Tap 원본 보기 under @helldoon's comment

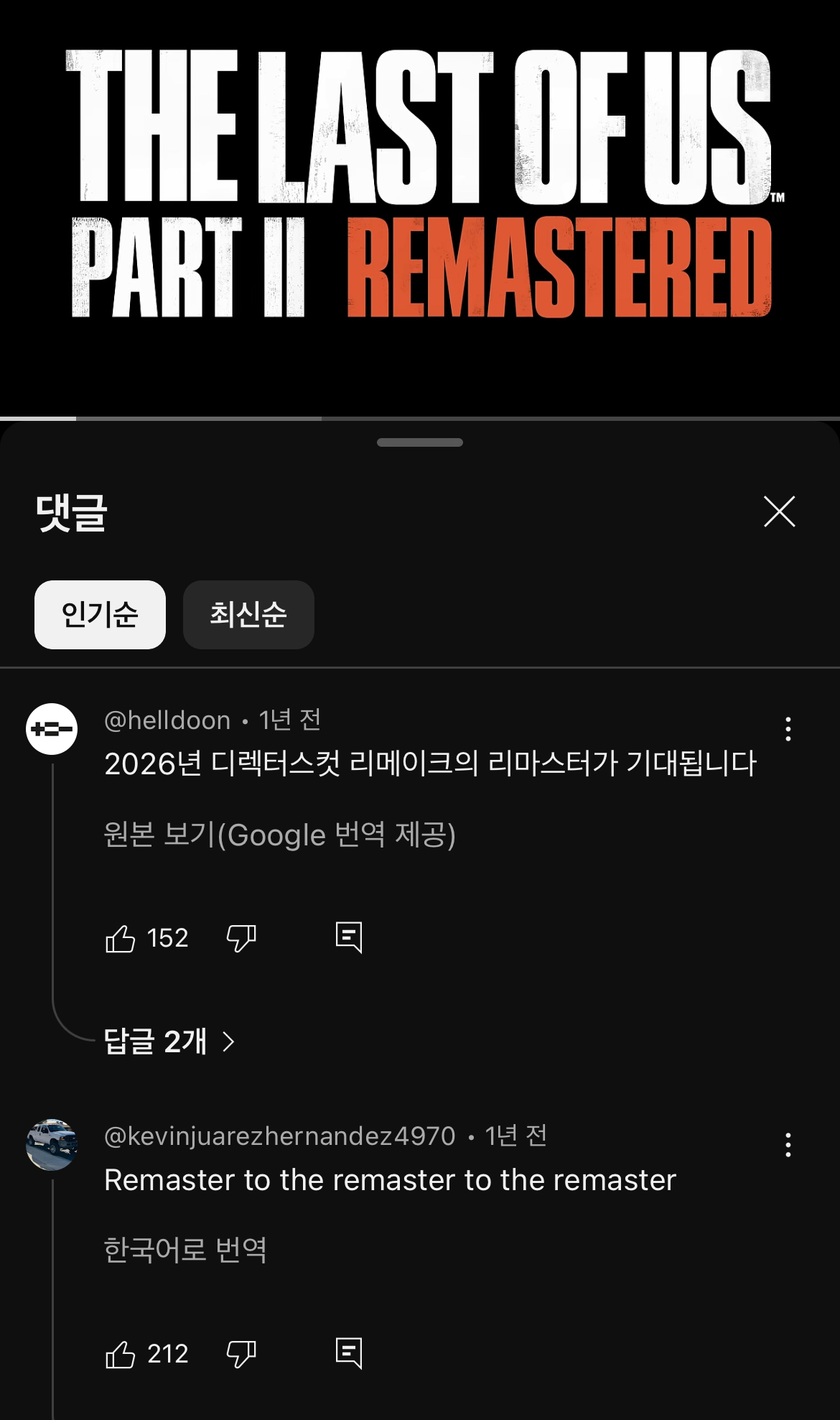click(x=279, y=835)
